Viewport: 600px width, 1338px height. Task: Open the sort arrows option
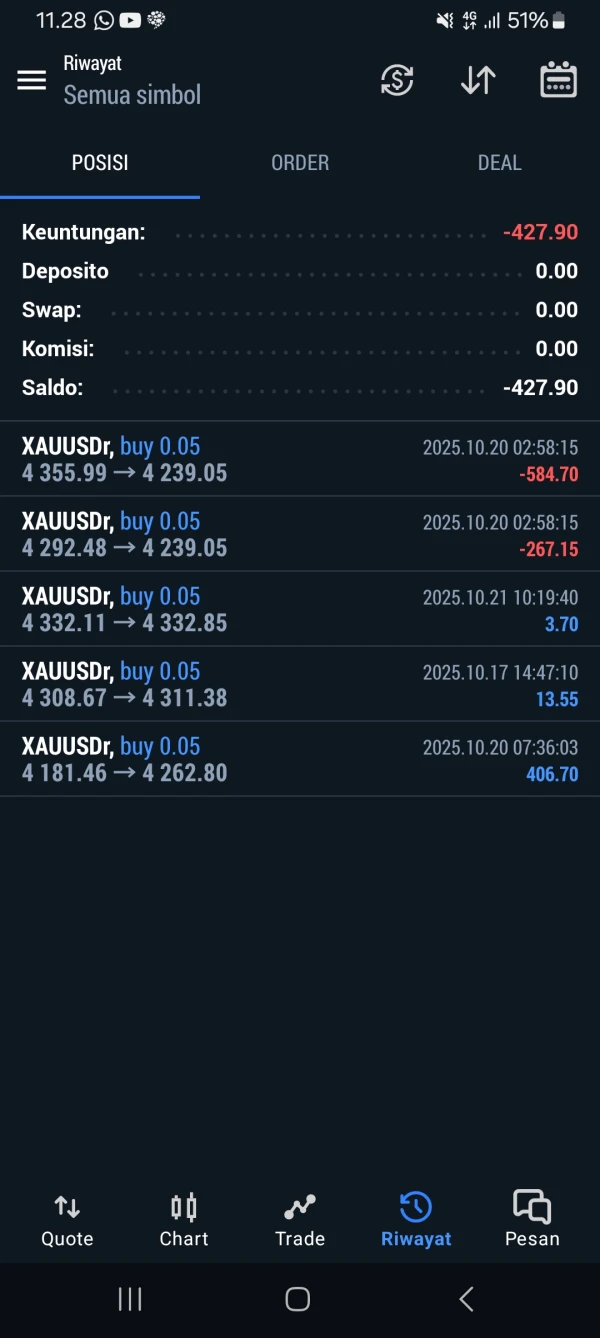coord(478,80)
